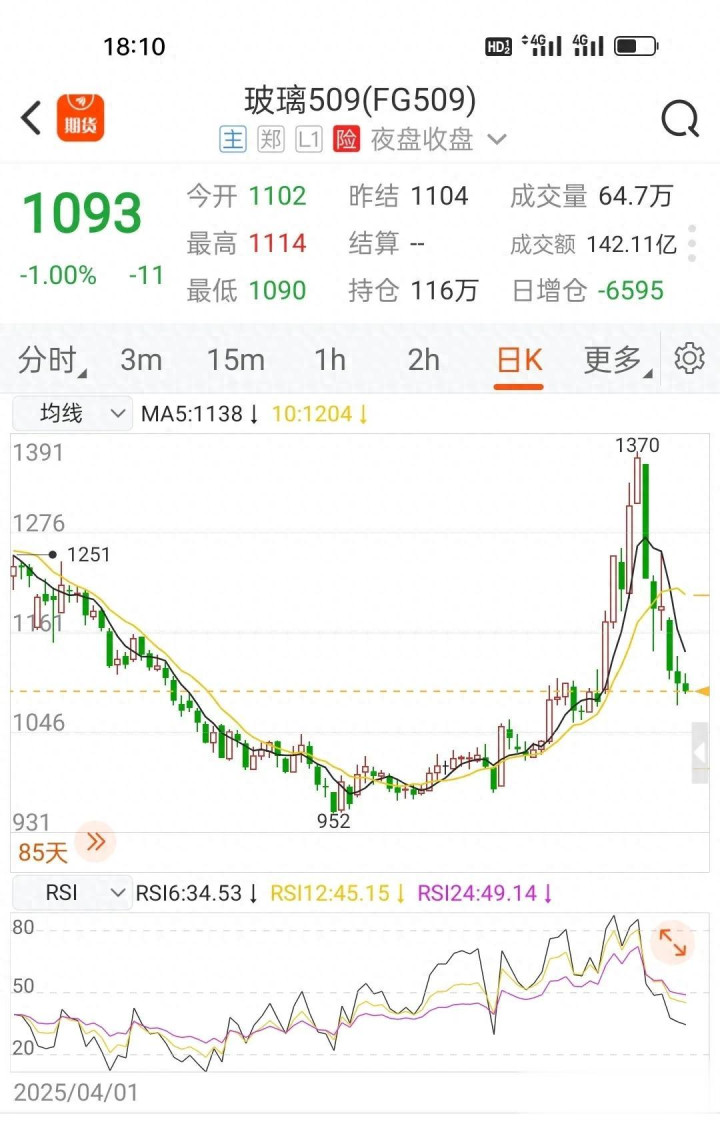Select the 15m chart period
The width and height of the screenshot is (720, 1122).
tap(236, 359)
